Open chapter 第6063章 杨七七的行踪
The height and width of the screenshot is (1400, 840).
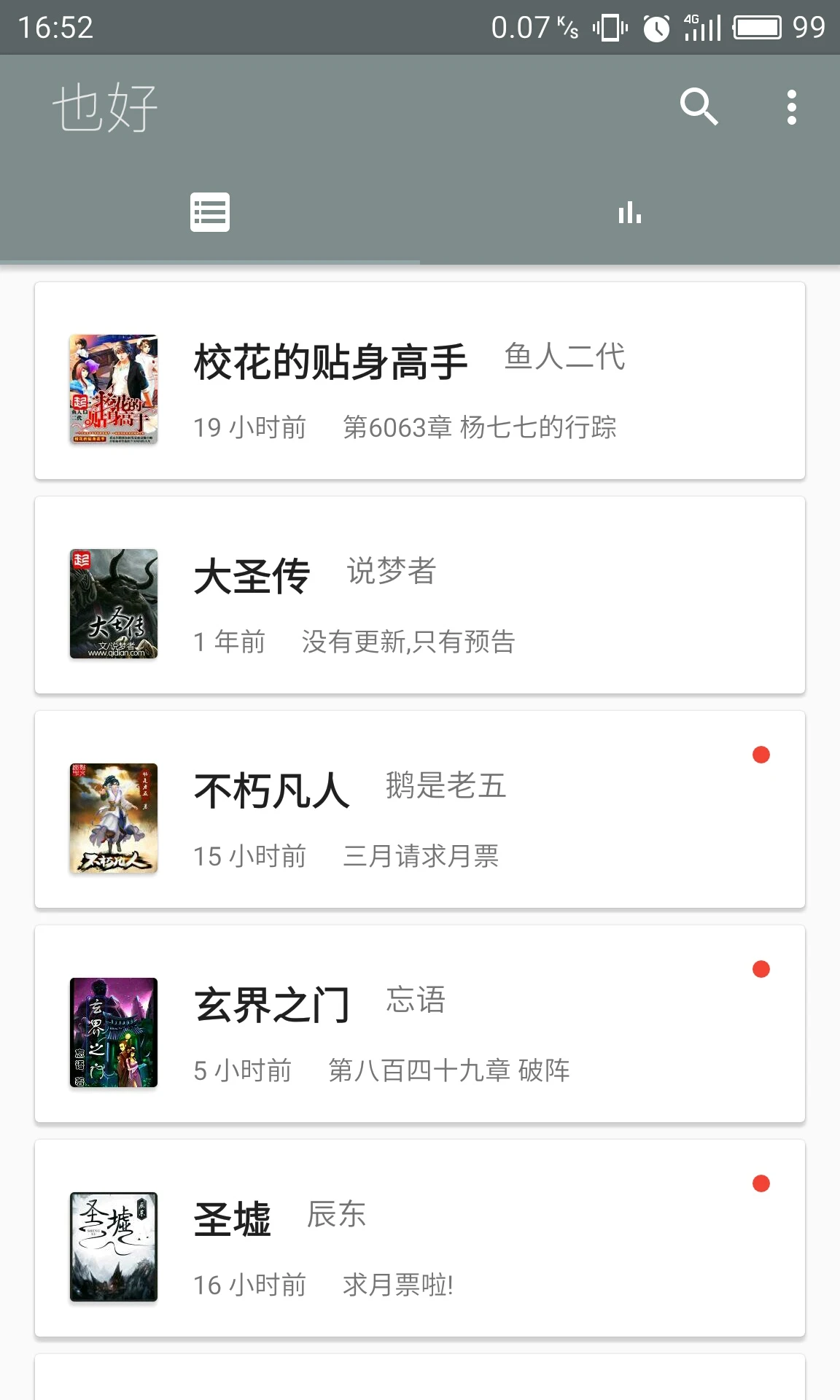point(482,429)
